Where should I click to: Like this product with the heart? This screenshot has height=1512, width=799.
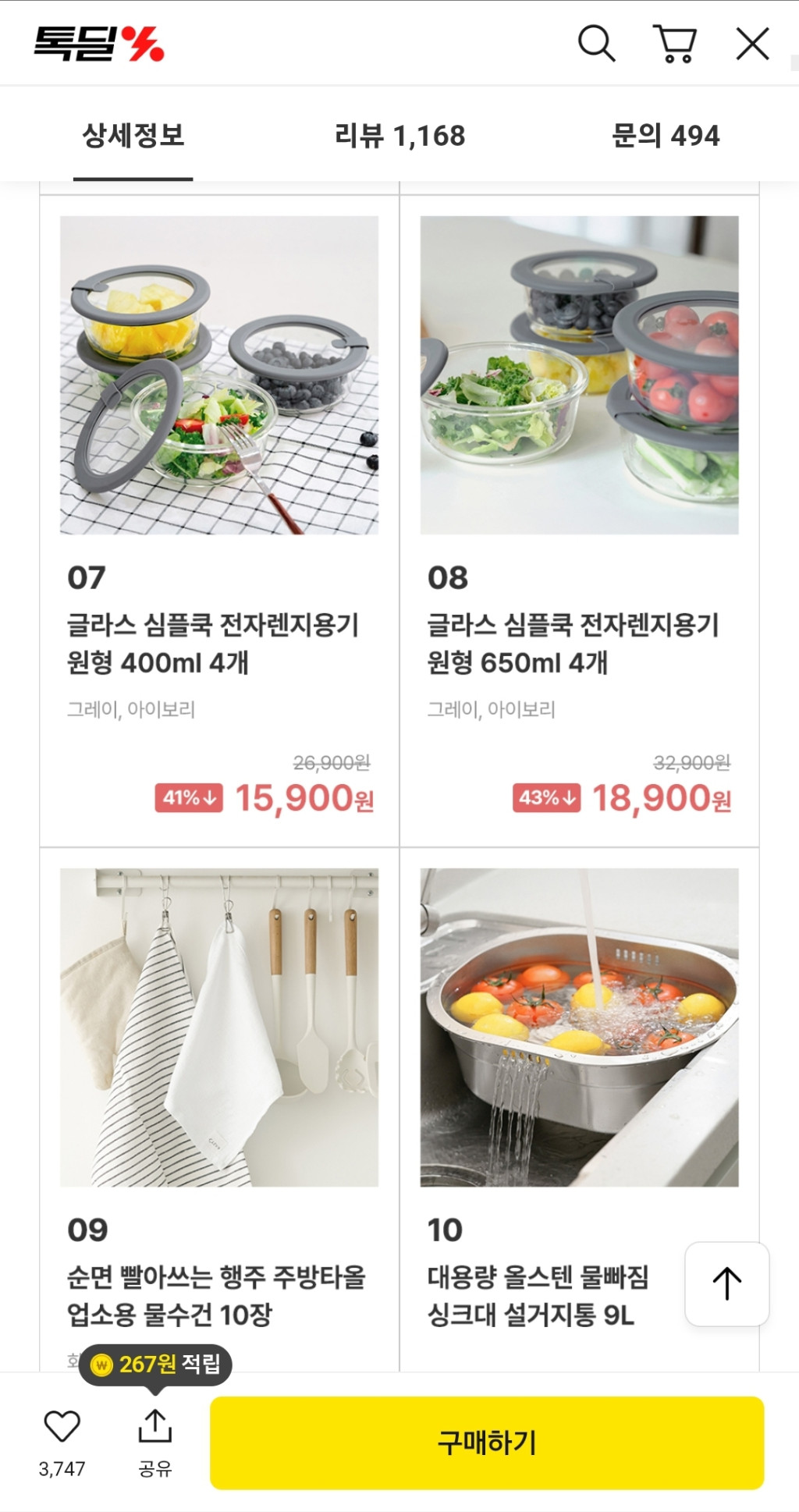pyautogui.click(x=62, y=1427)
